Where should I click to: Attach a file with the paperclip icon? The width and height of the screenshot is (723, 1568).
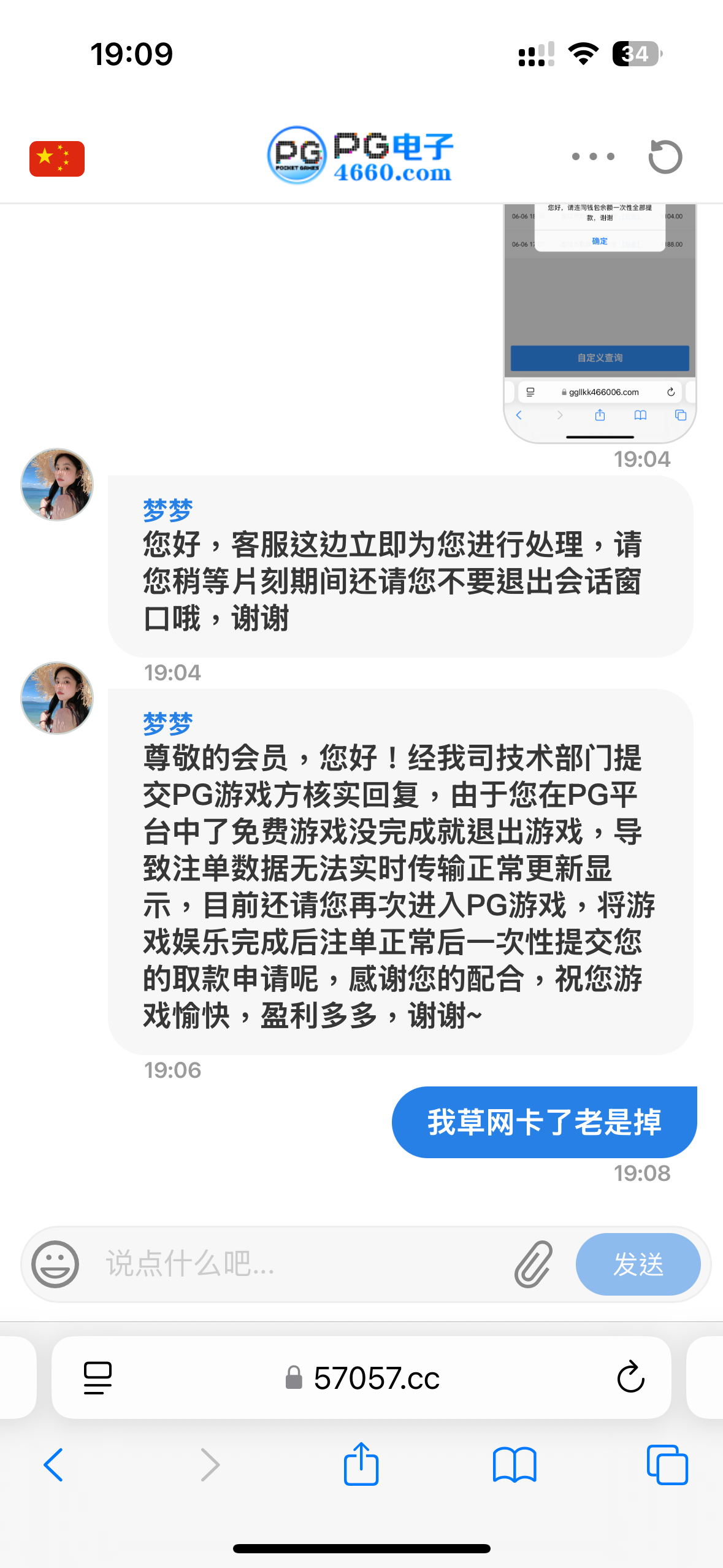pos(533,1264)
